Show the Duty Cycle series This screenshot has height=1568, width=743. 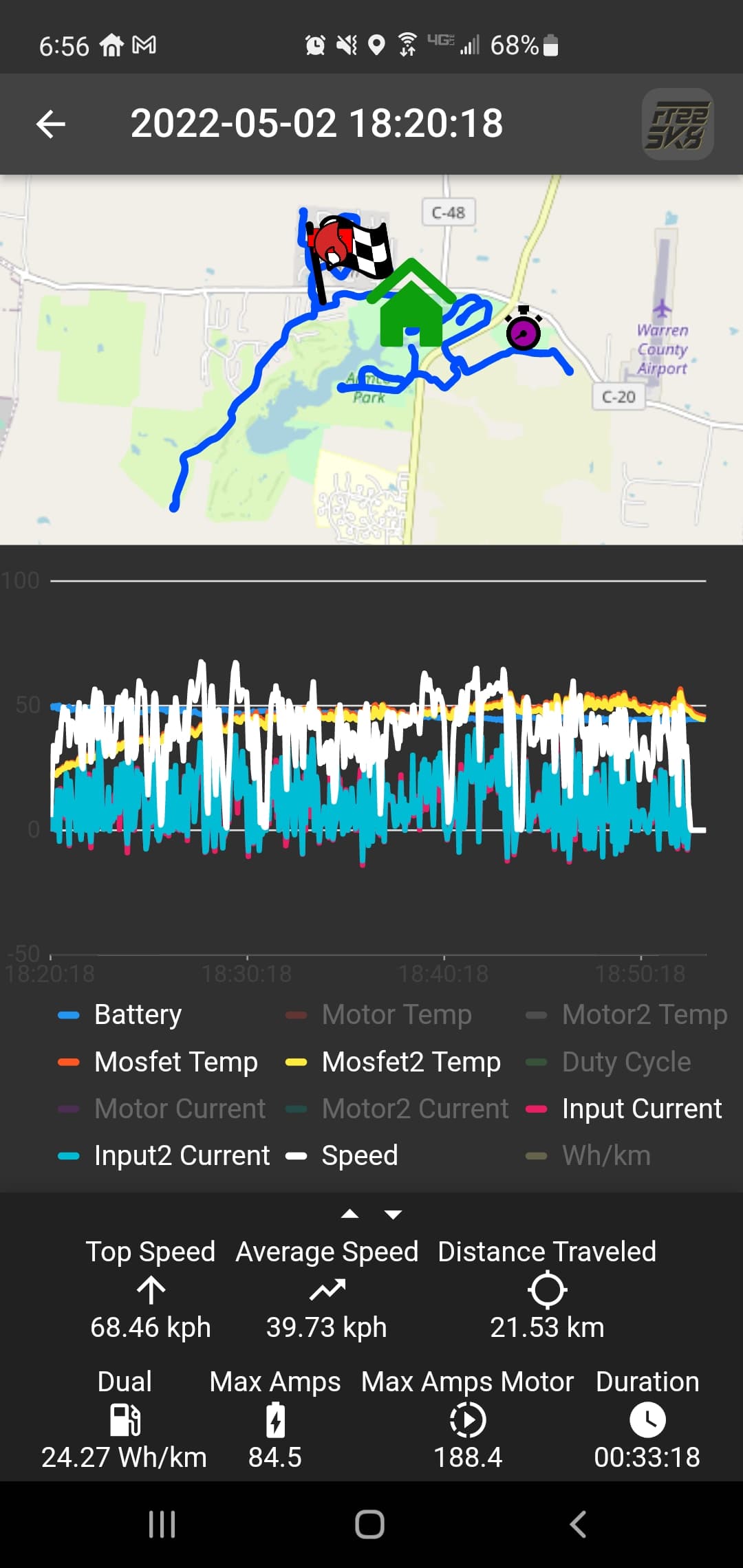608,1062
